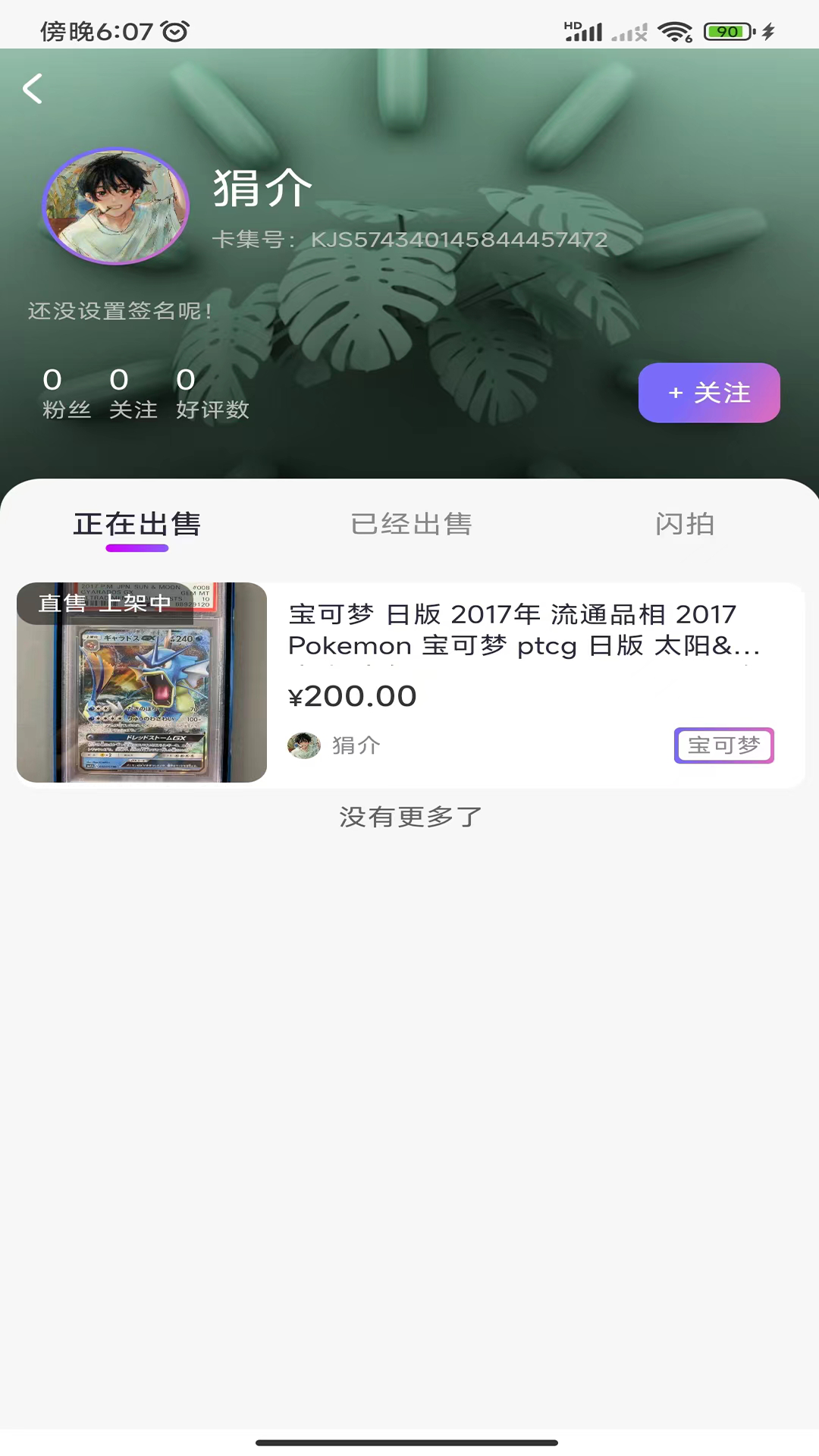The image size is (819, 1456).
Task: Follow this seller with the 关注 button
Action: tap(709, 393)
